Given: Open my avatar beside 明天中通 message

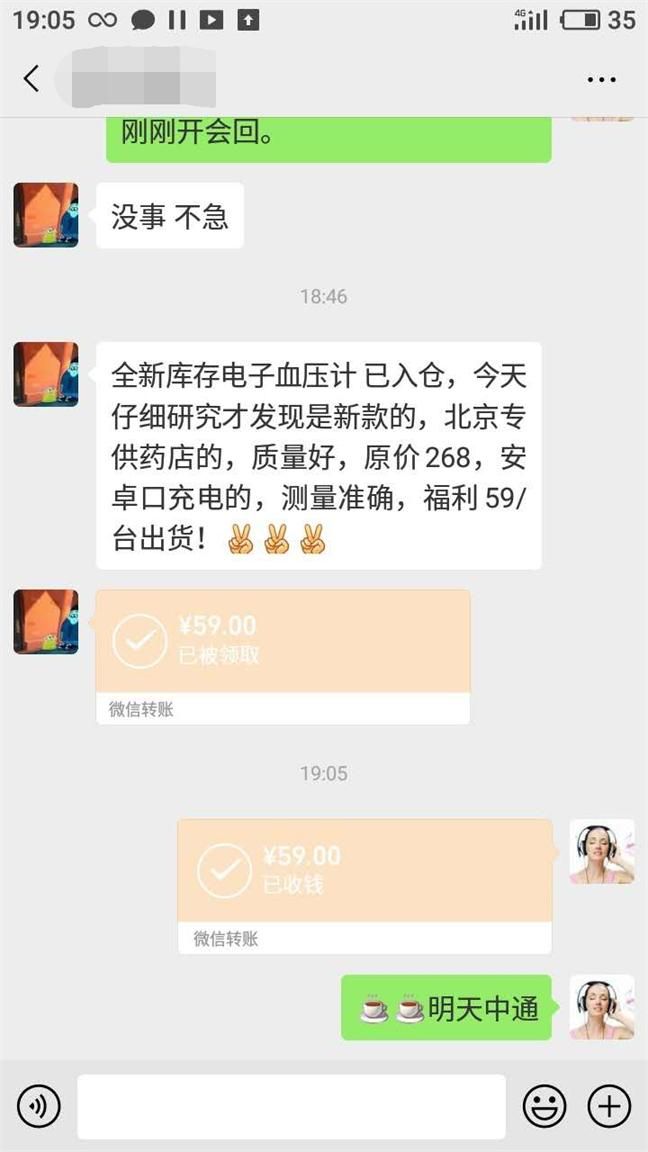Looking at the screenshot, I should tap(602, 1007).
